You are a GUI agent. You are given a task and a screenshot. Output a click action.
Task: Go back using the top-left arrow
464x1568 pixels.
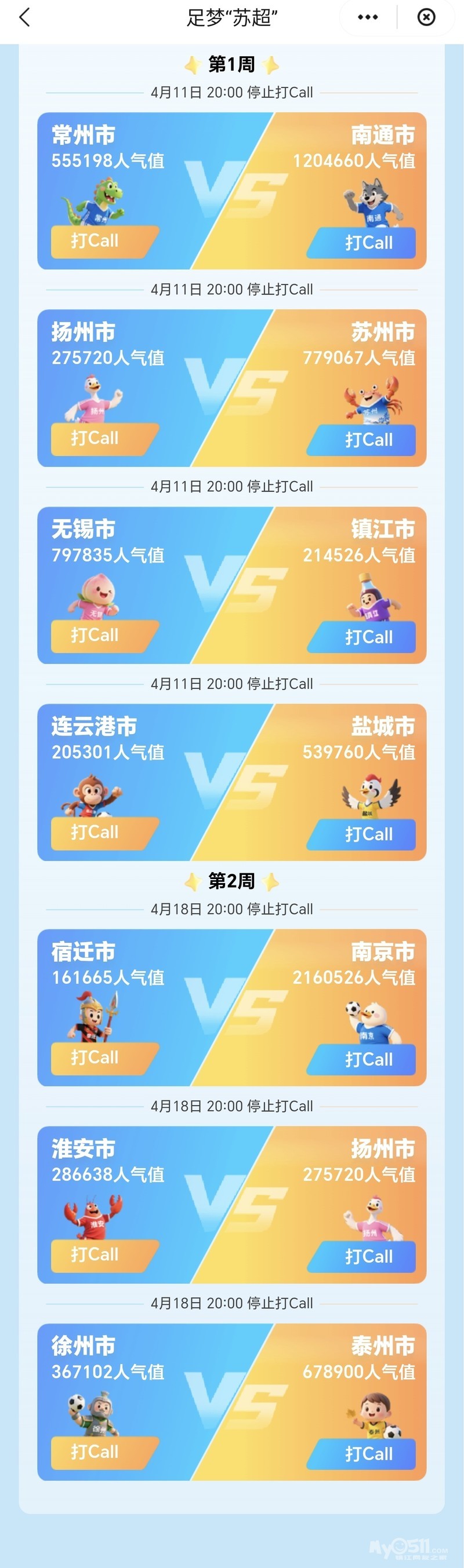24,17
